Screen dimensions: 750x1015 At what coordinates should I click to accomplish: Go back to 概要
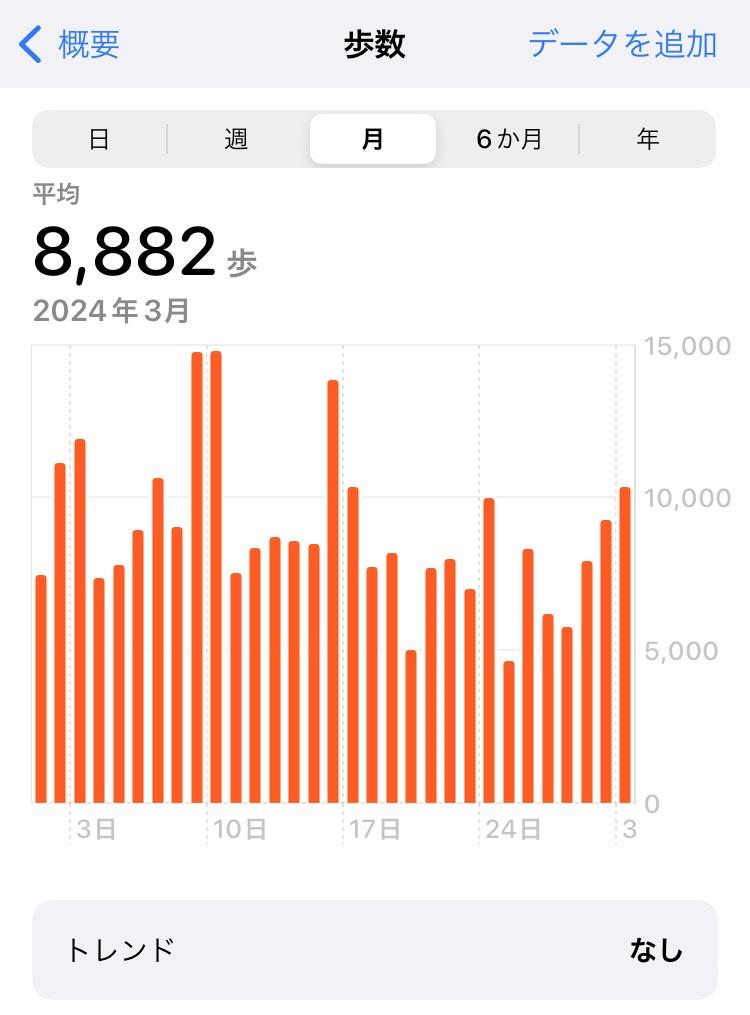click(x=72, y=45)
